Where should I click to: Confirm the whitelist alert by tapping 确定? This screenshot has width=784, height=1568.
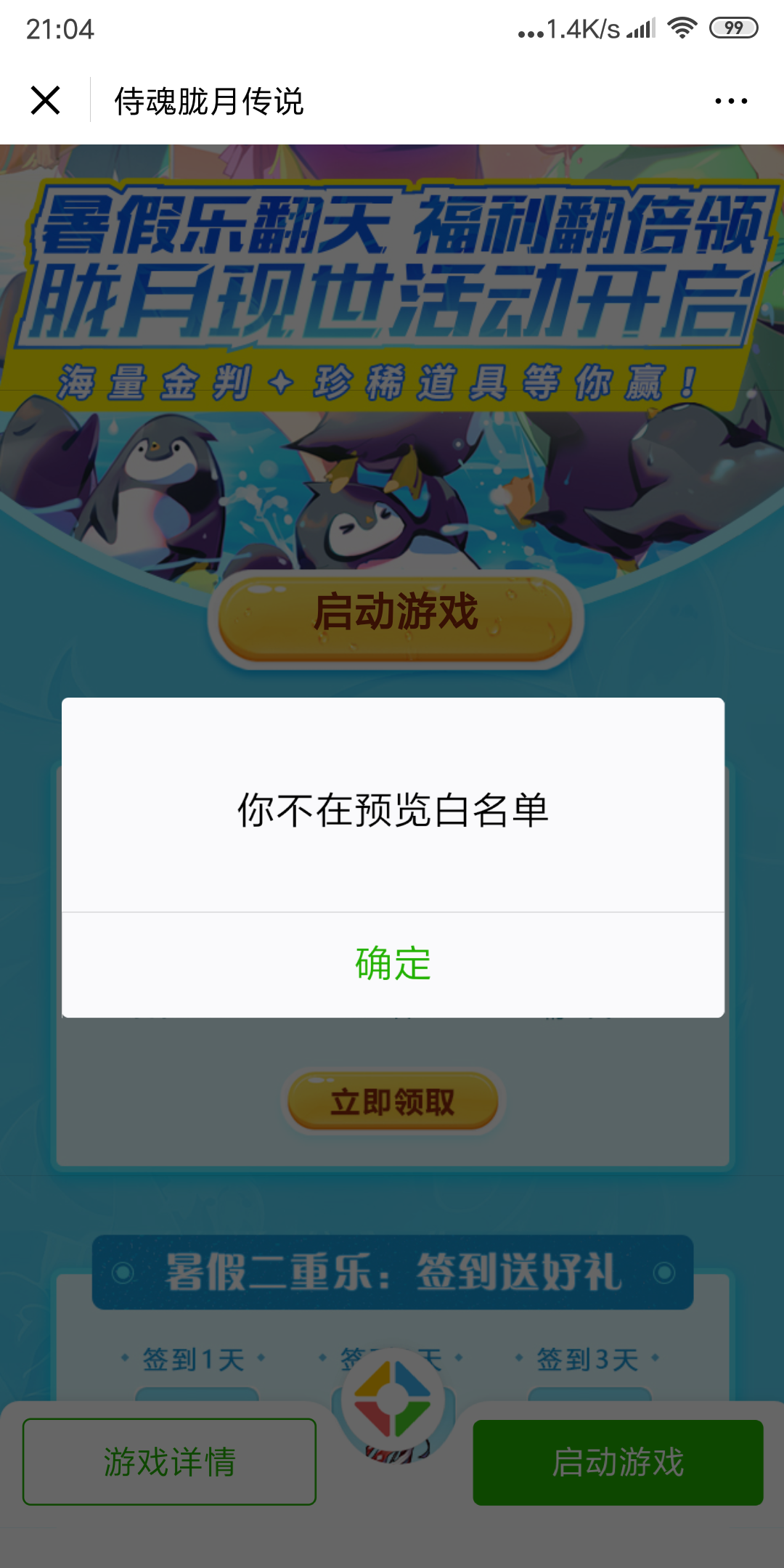[x=392, y=963]
